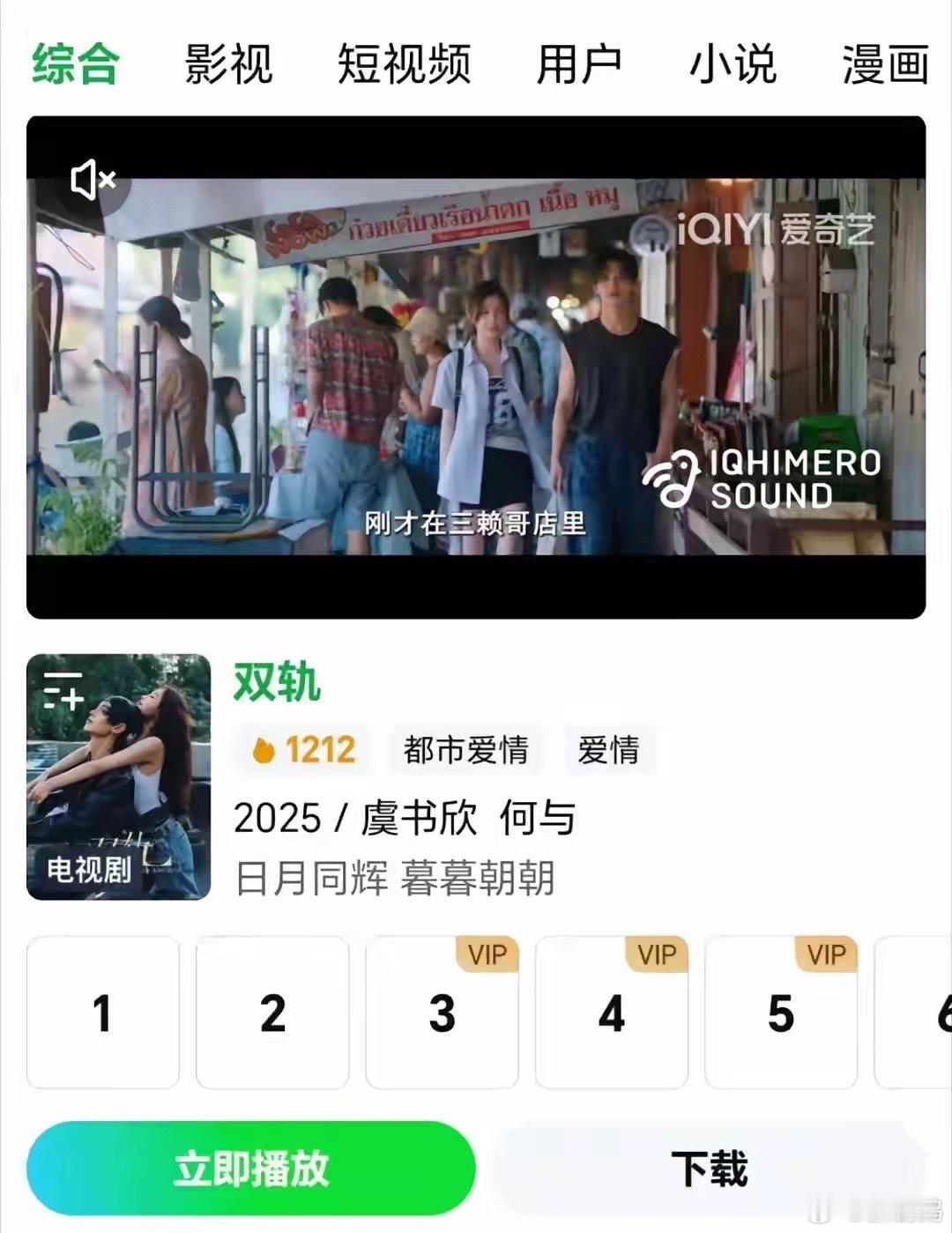Click the VIP badge on episode 4
The width and height of the screenshot is (952, 1233).
tap(655, 954)
